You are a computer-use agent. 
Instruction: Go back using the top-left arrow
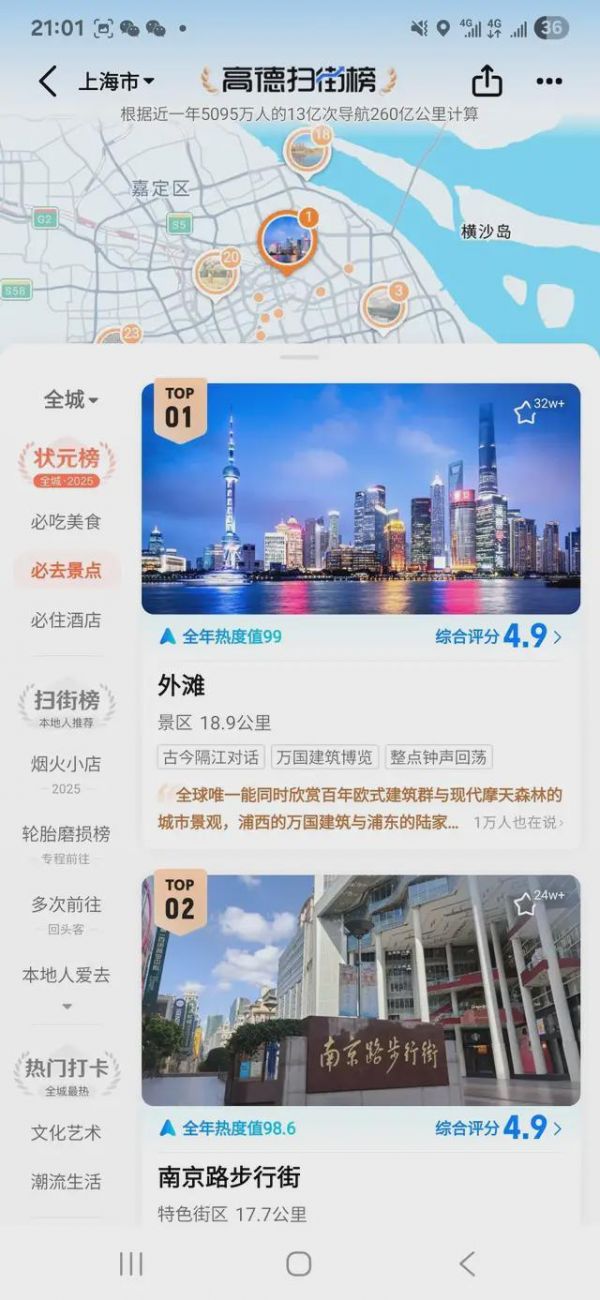point(47,81)
